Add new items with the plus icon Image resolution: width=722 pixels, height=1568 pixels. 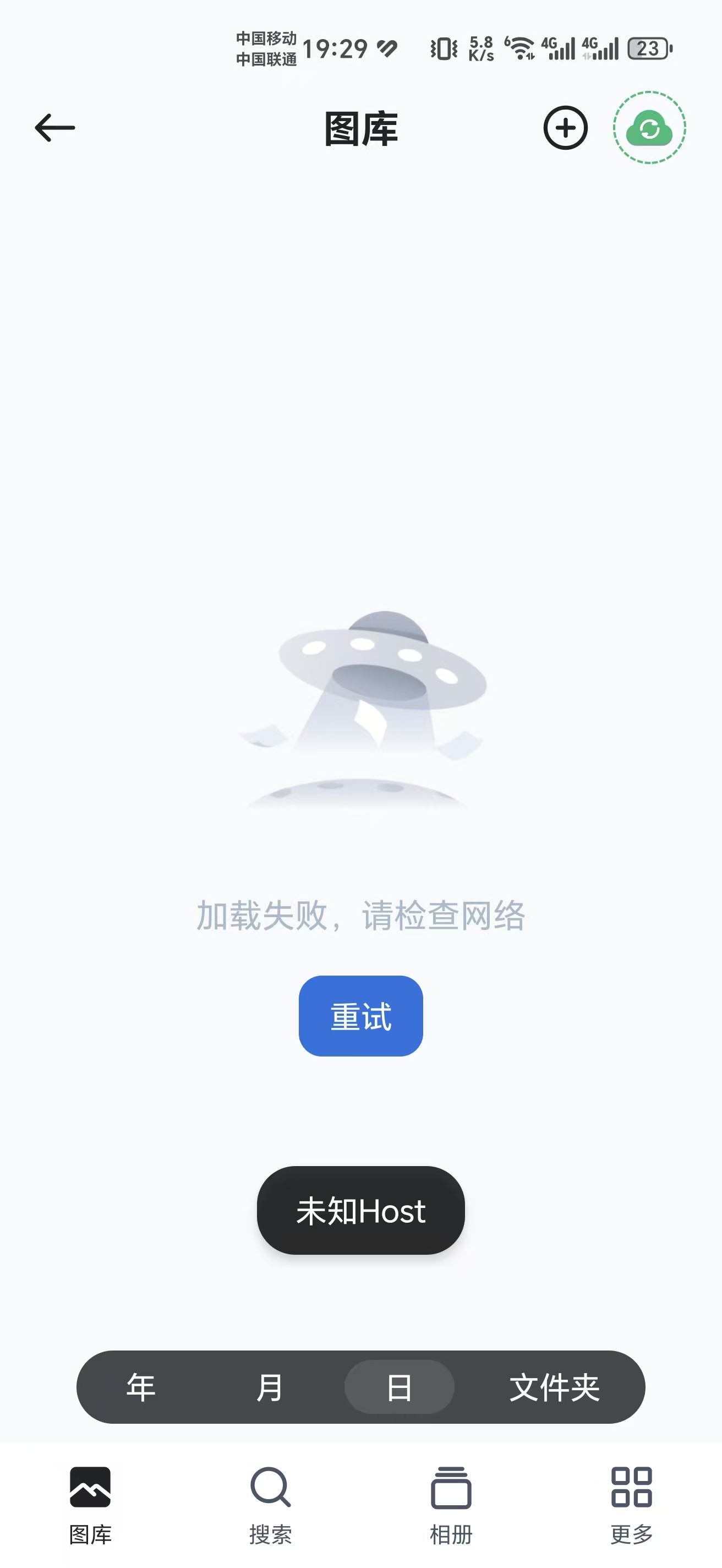pyautogui.click(x=565, y=128)
